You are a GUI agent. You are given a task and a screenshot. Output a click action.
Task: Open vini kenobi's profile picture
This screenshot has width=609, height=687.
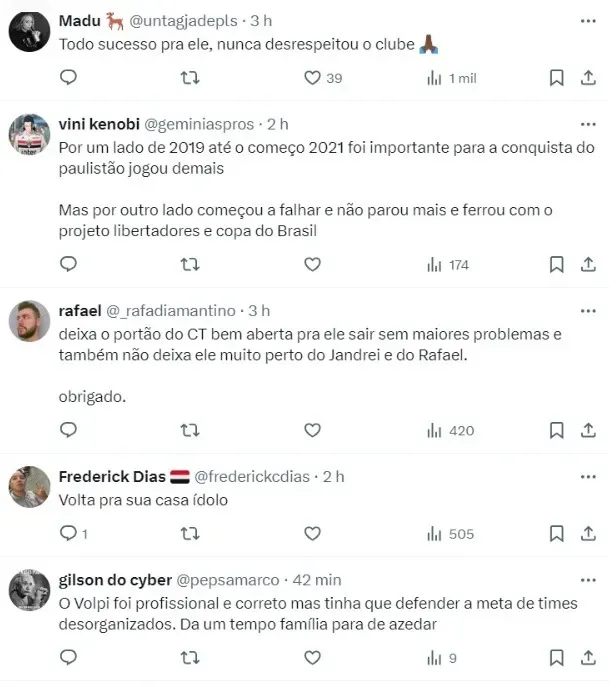pos(29,135)
